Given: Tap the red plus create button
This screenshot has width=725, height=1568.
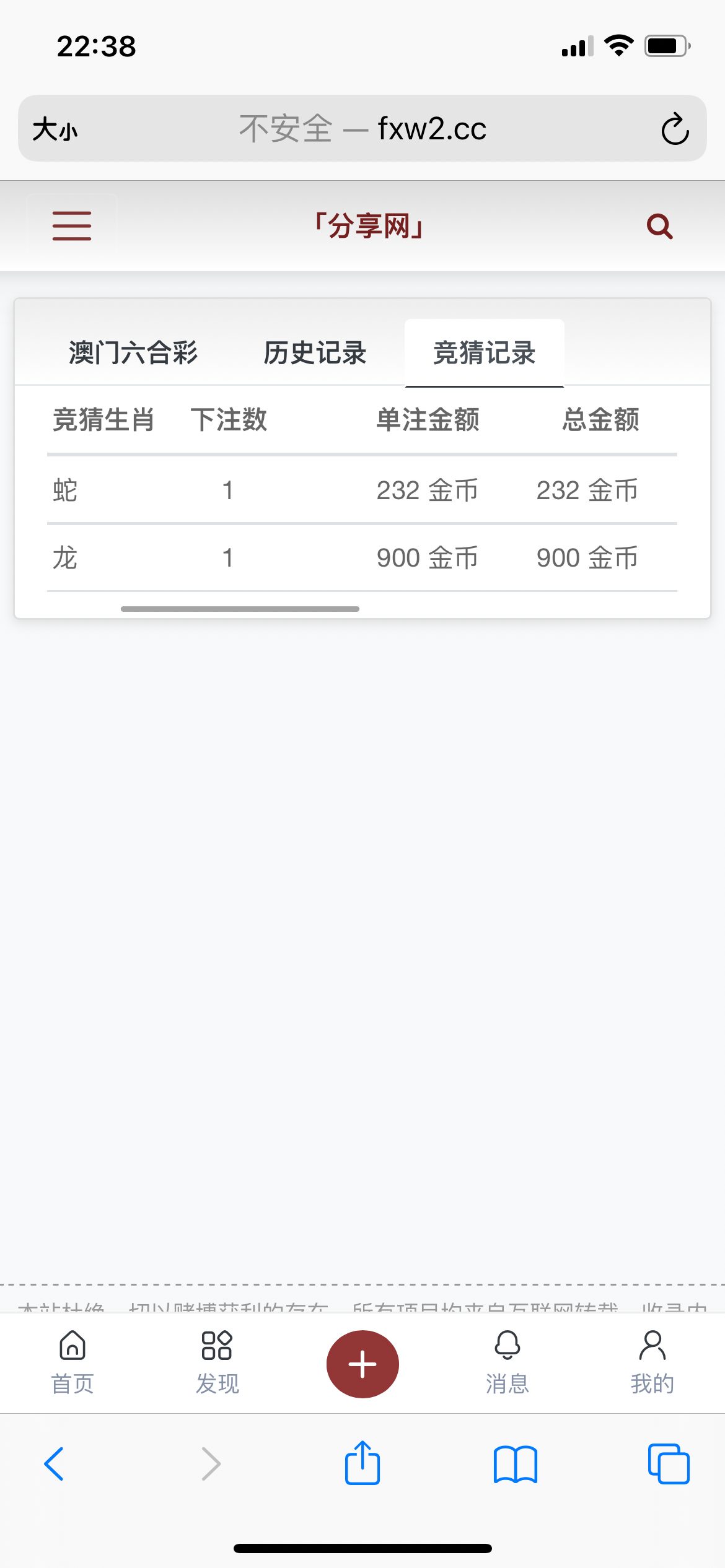Looking at the screenshot, I should pyautogui.click(x=362, y=1364).
